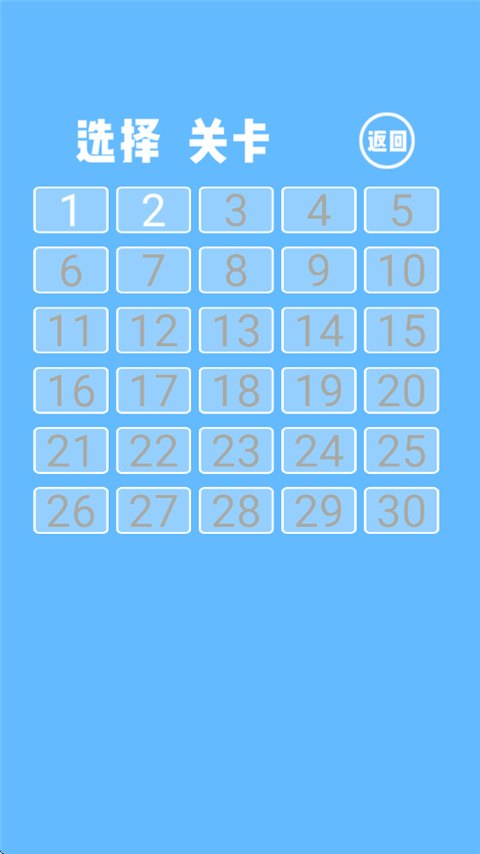Select level 26
This screenshot has height=854, width=480.
71,510
